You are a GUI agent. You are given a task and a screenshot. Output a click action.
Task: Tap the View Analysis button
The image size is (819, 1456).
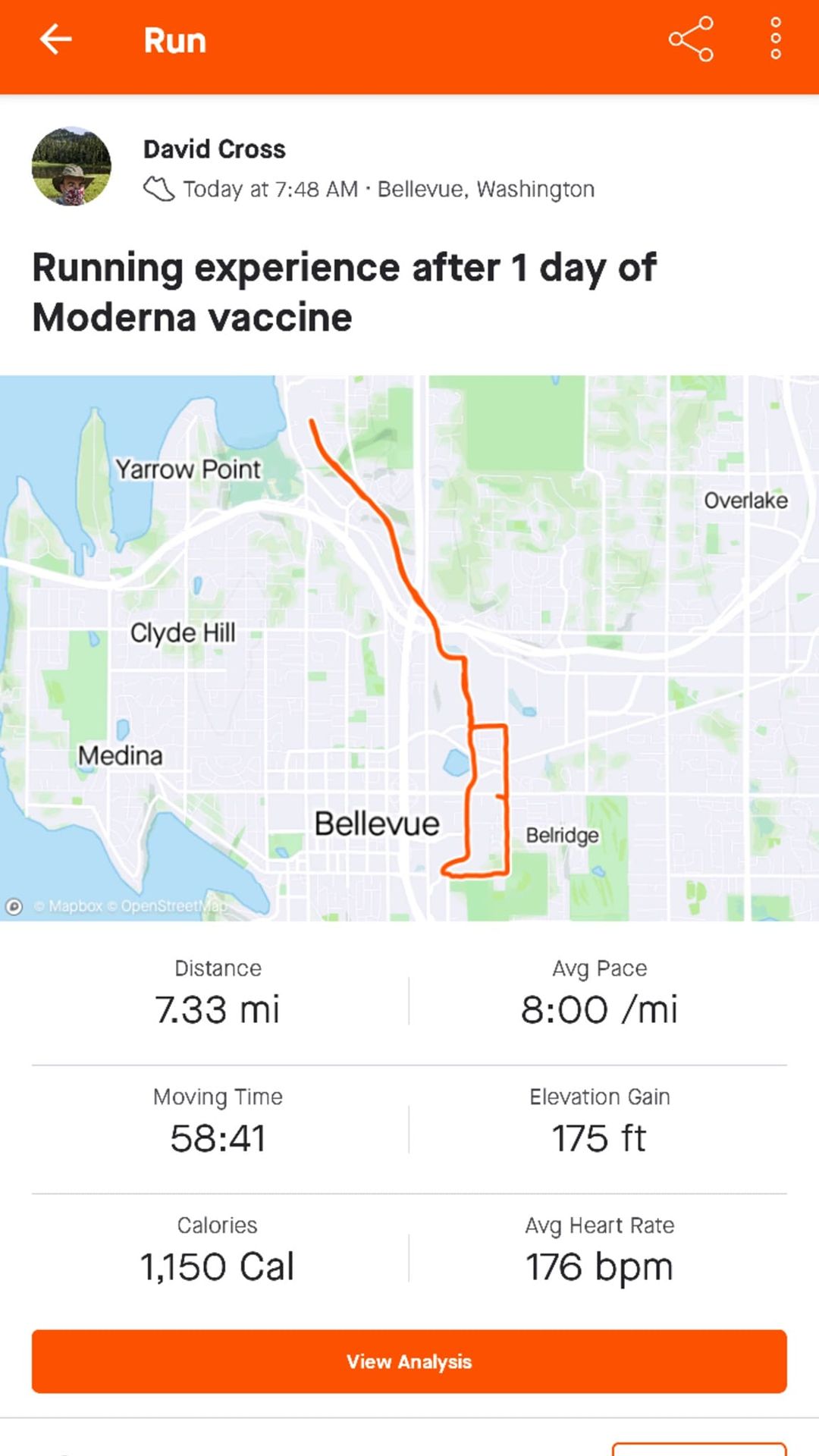tap(409, 1361)
